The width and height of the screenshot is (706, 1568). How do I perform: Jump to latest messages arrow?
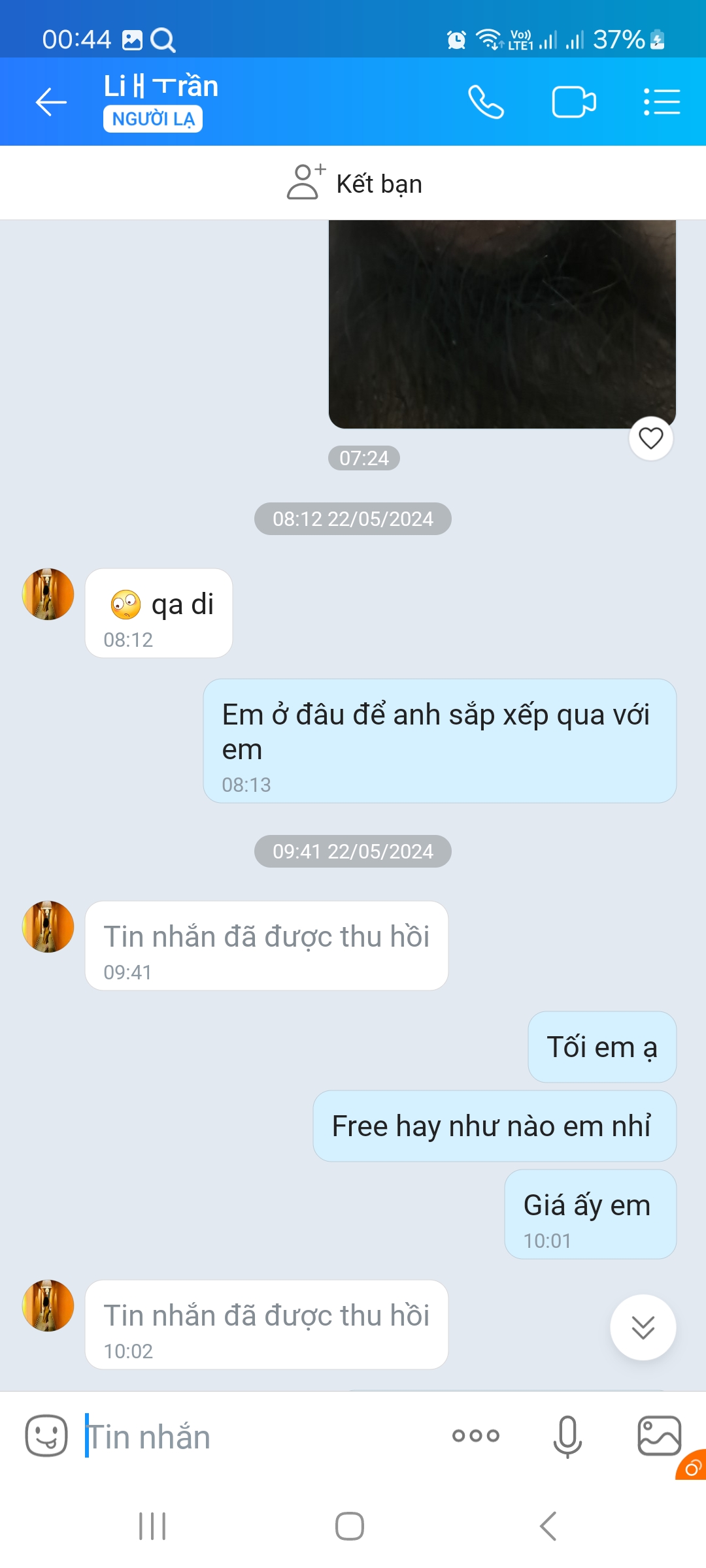click(x=643, y=1327)
